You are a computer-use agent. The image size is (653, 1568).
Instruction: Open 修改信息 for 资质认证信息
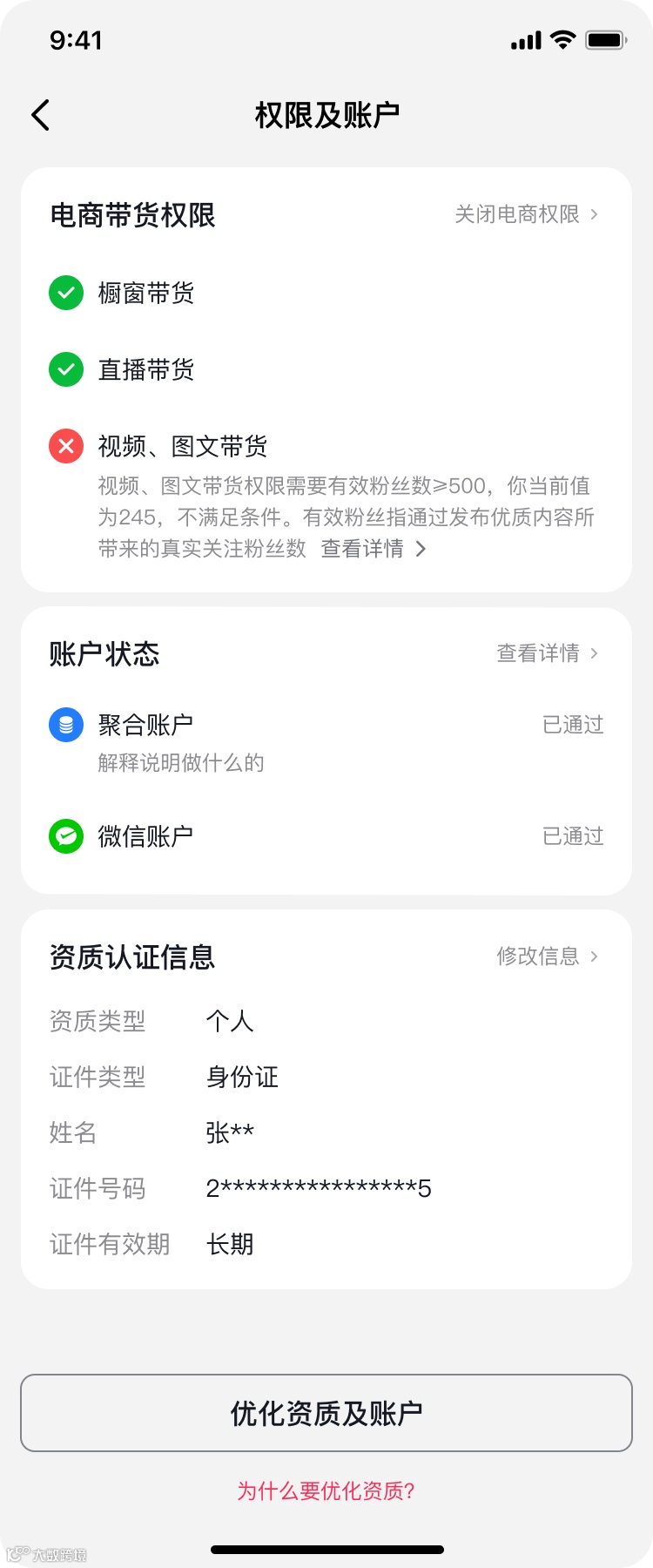[547, 956]
